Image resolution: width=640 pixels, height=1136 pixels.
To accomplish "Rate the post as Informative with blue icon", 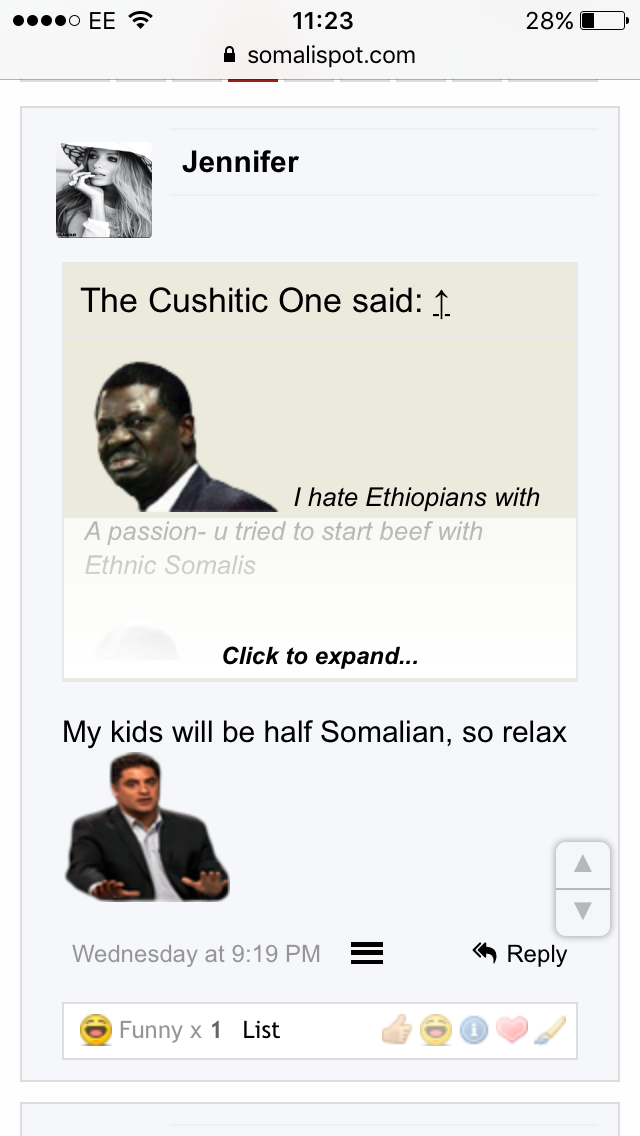I will (x=474, y=1030).
